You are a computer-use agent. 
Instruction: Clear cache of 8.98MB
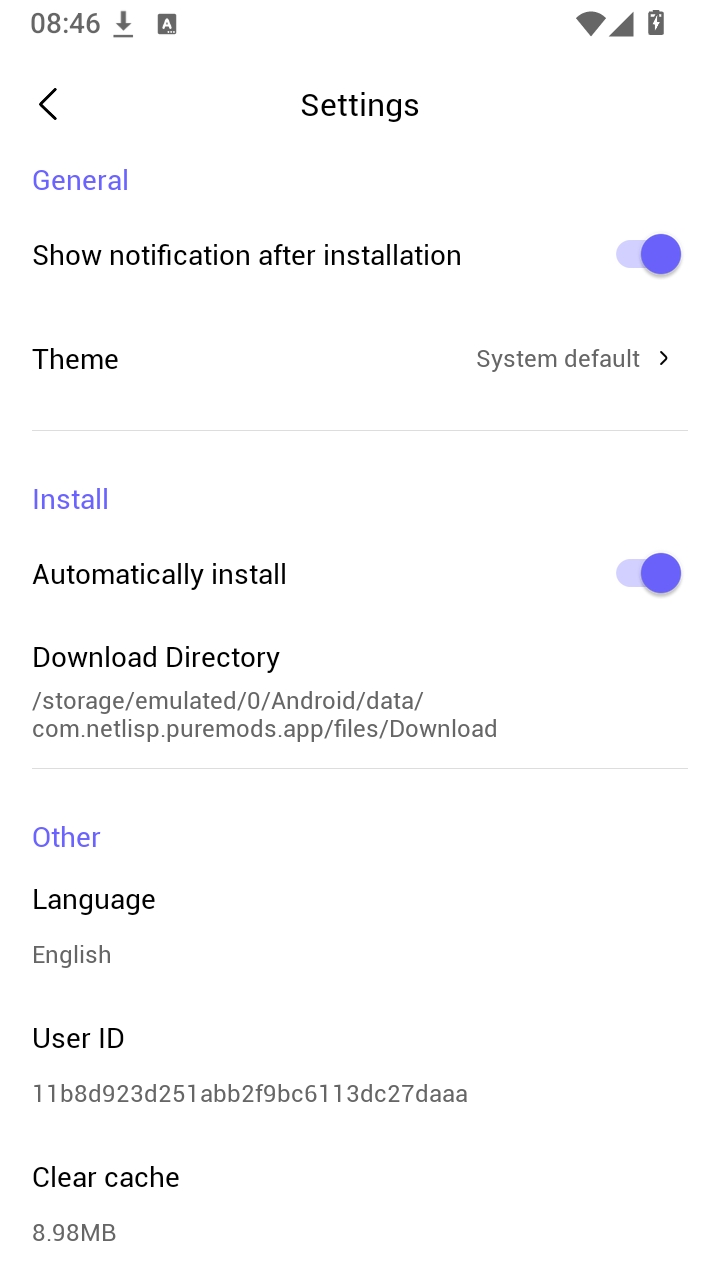point(360,1205)
